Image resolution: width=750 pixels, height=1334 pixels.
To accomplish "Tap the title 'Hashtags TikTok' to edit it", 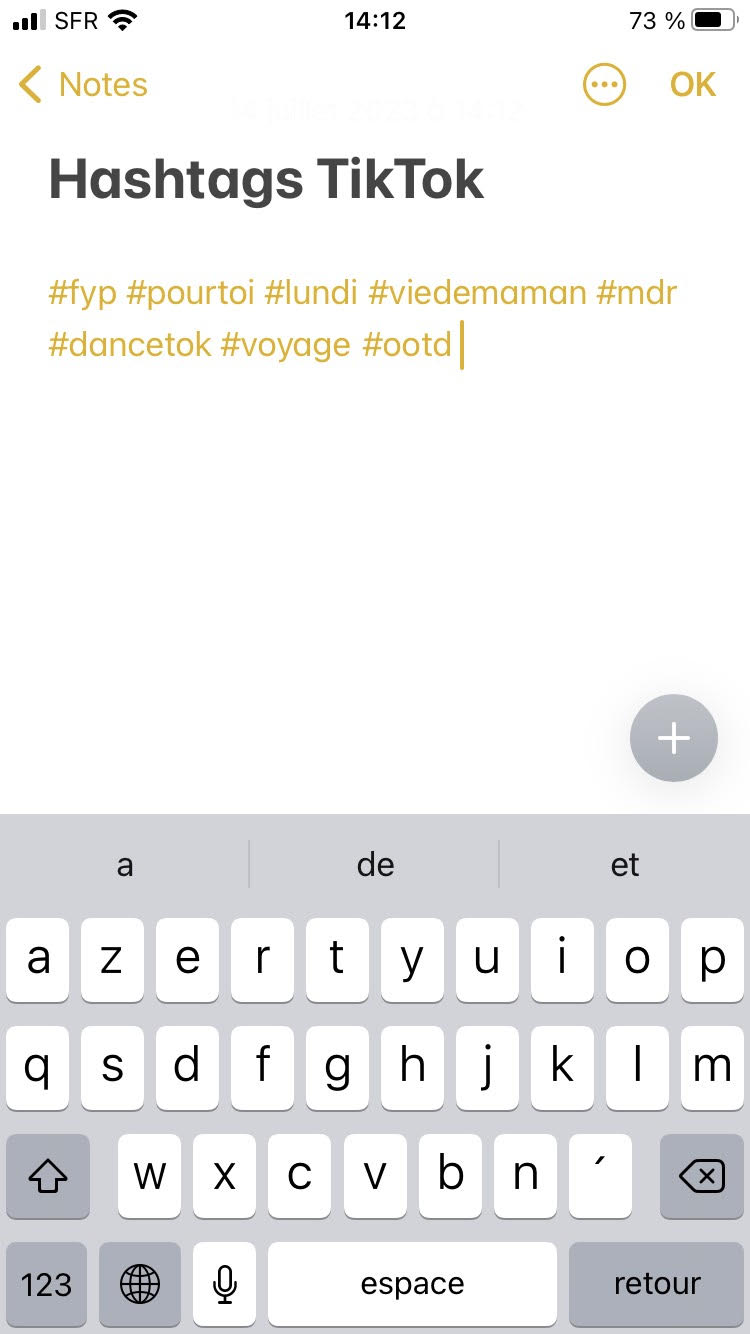I will coord(266,179).
